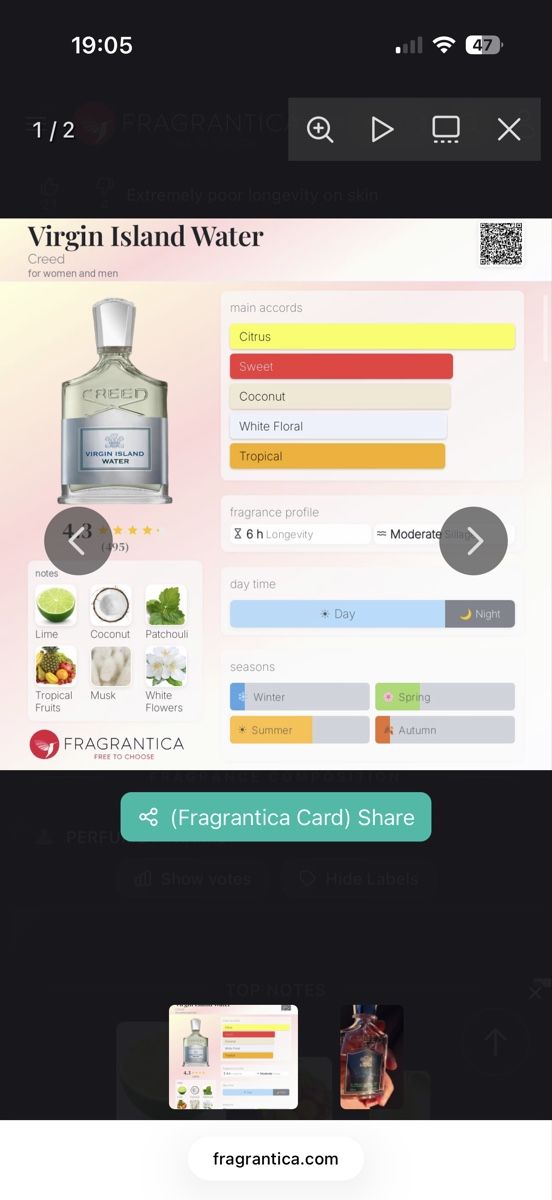The image size is (552, 1200).
Task: Go to the previous image
Action: [78, 541]
